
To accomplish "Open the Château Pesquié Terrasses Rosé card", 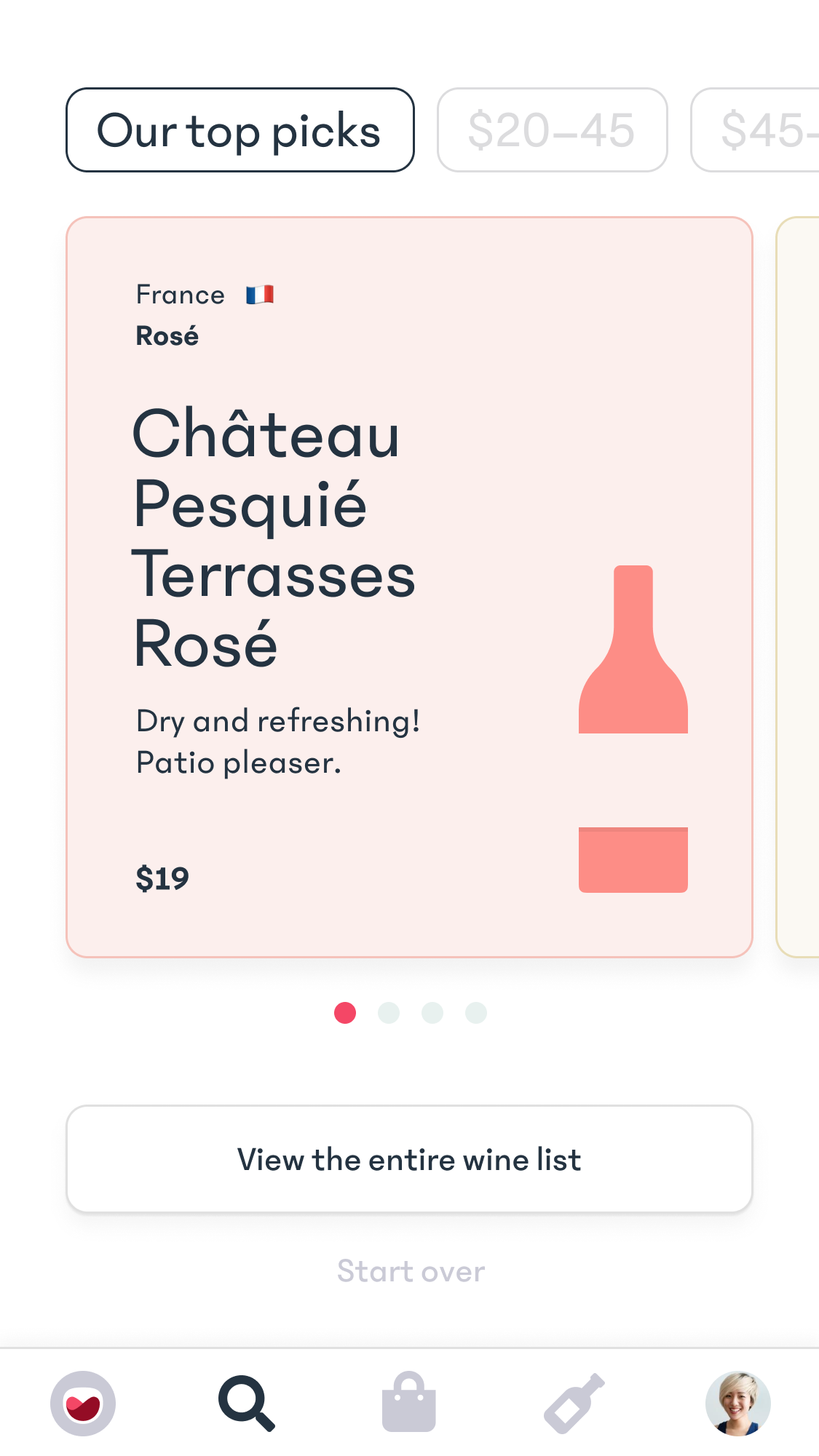I will pyautogui.click(x=409, y=587).
